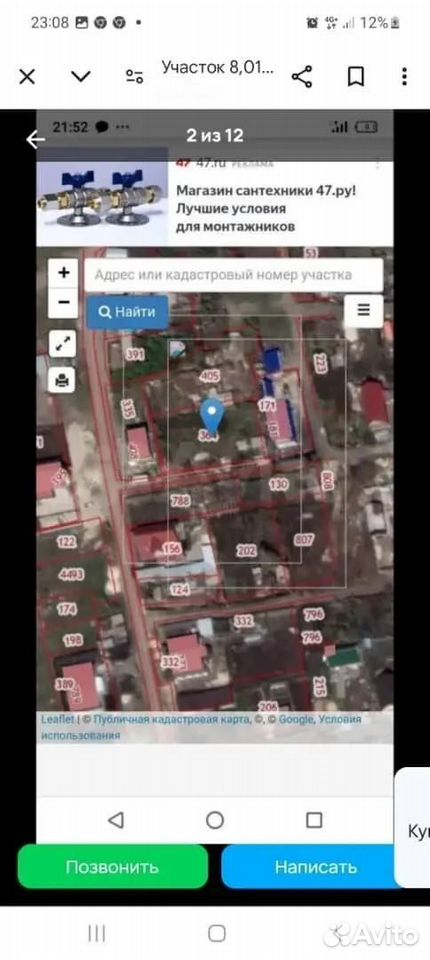Open the site settings icon next to the title
Viewport: 430px width, 960px height.
(134, 77)
